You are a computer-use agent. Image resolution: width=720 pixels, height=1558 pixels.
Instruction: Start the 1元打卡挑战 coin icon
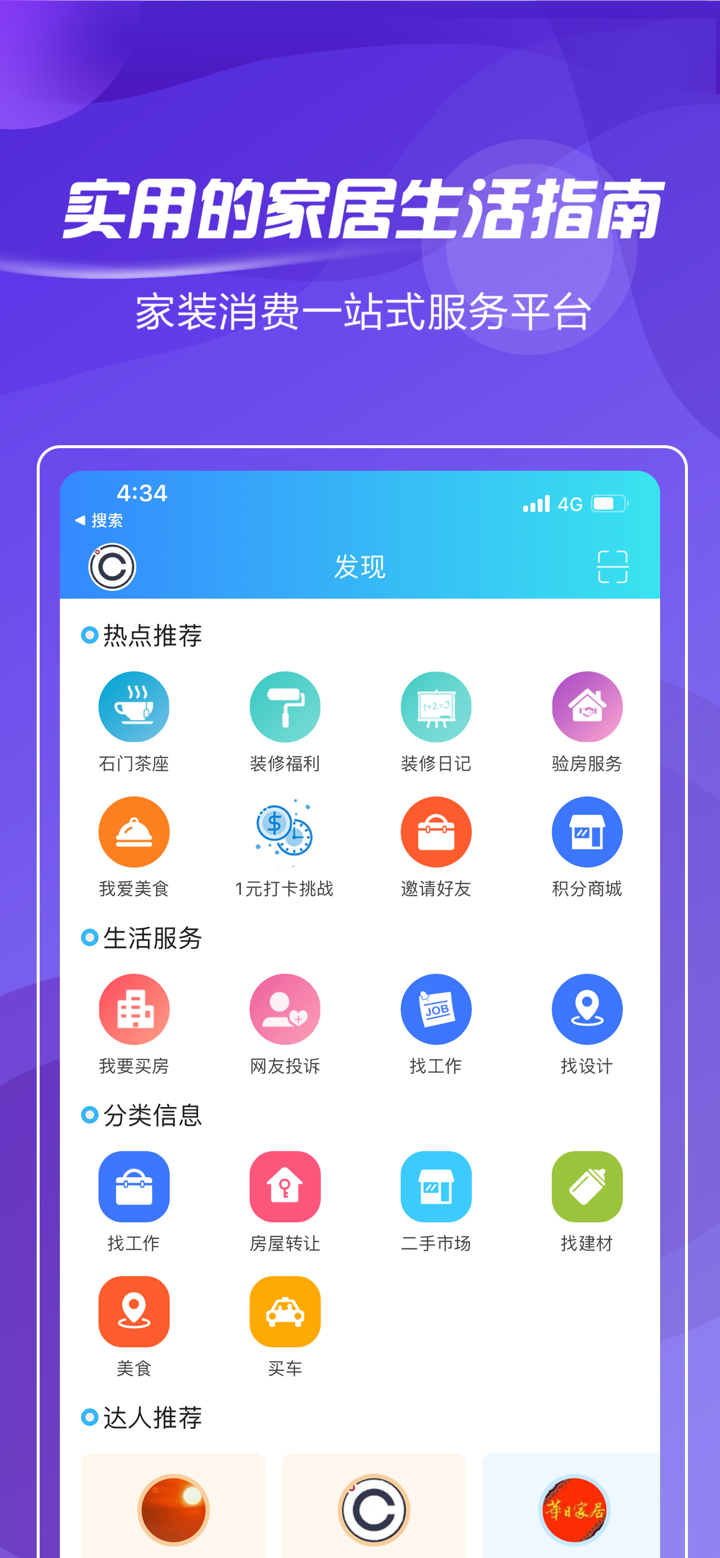285,831
